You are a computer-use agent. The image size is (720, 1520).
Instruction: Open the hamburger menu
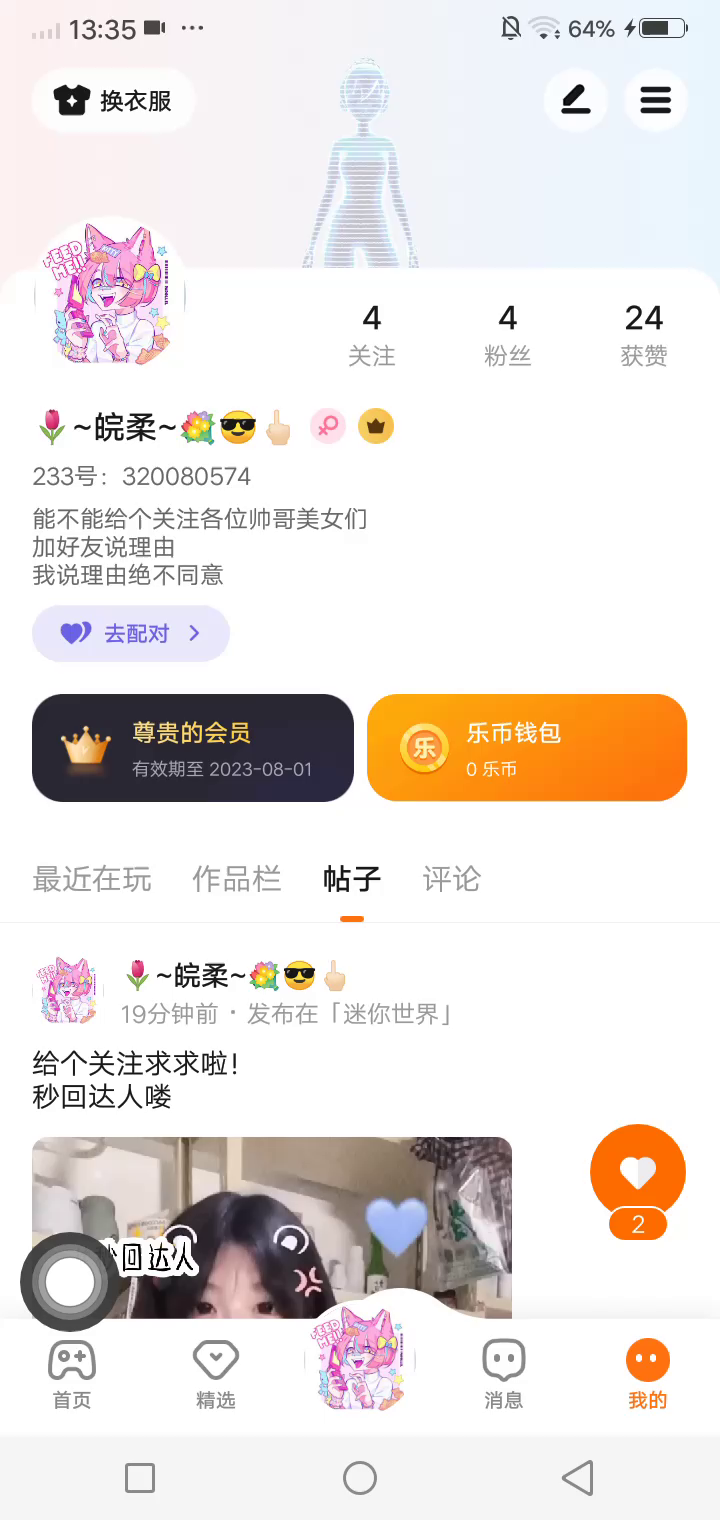tap(655, 100)
